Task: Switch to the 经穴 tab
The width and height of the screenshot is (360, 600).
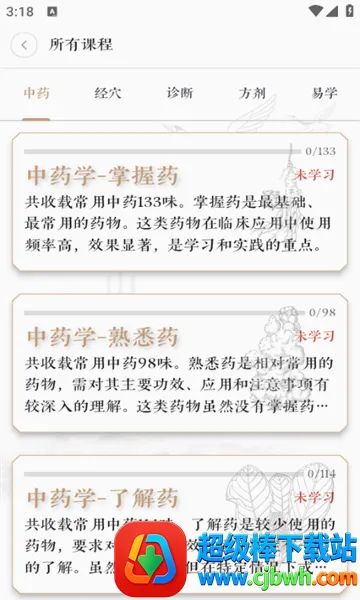Action: [108, 93]
